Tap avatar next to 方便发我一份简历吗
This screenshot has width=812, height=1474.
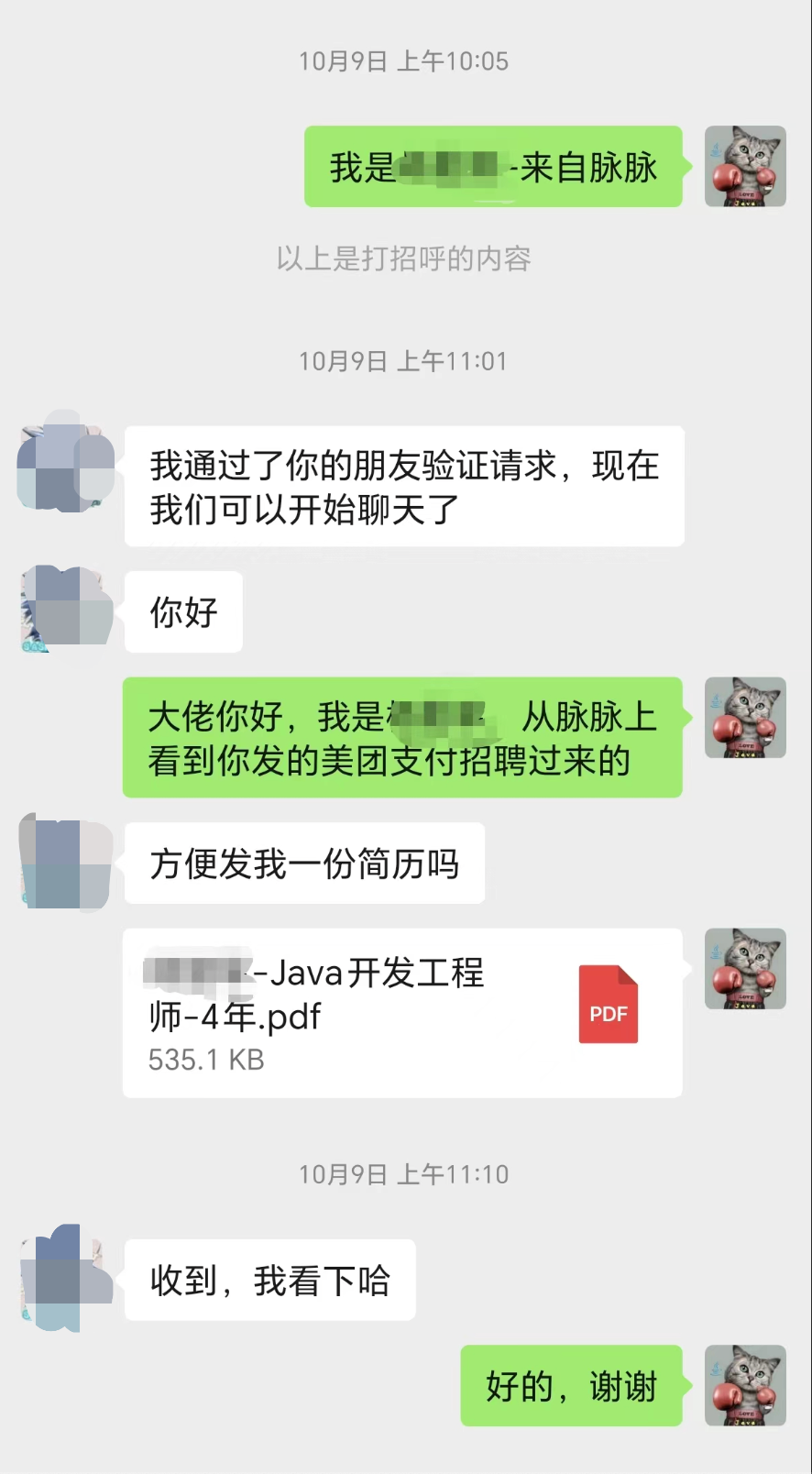pyautogui.click(x=66, y=863)
